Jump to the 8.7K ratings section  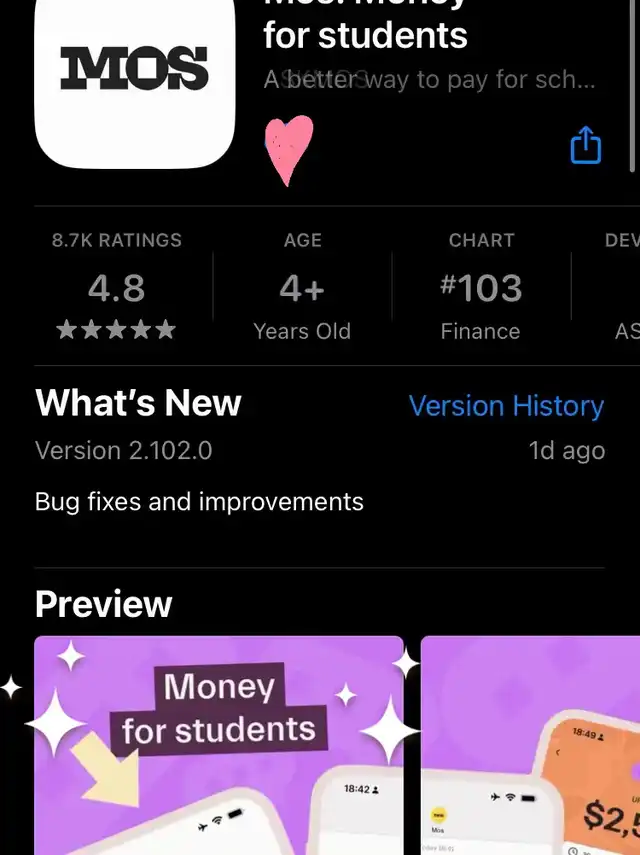117,287
